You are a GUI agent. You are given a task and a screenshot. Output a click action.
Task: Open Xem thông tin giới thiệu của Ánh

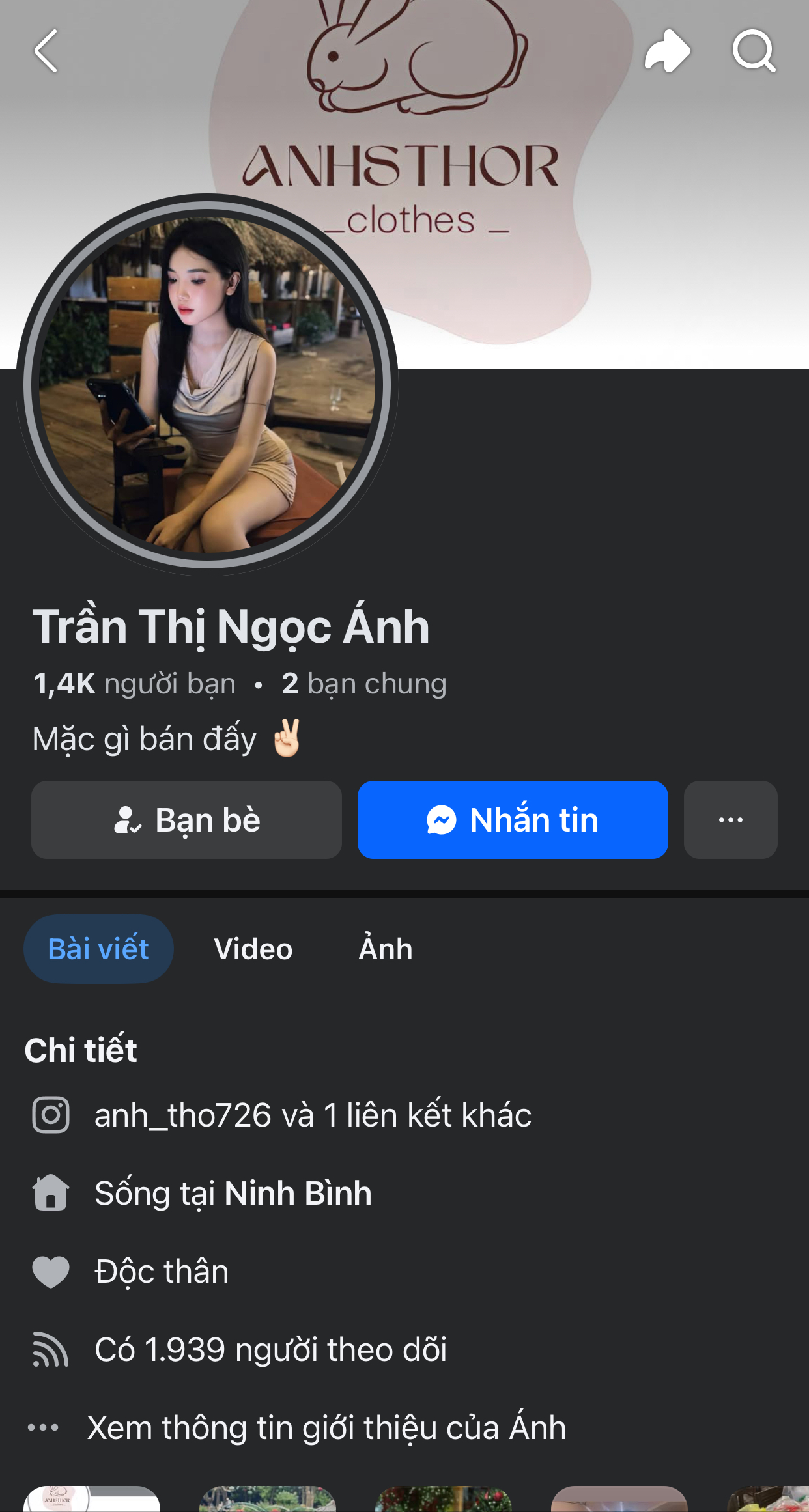pyautogui.click(x=326, y=1427)
